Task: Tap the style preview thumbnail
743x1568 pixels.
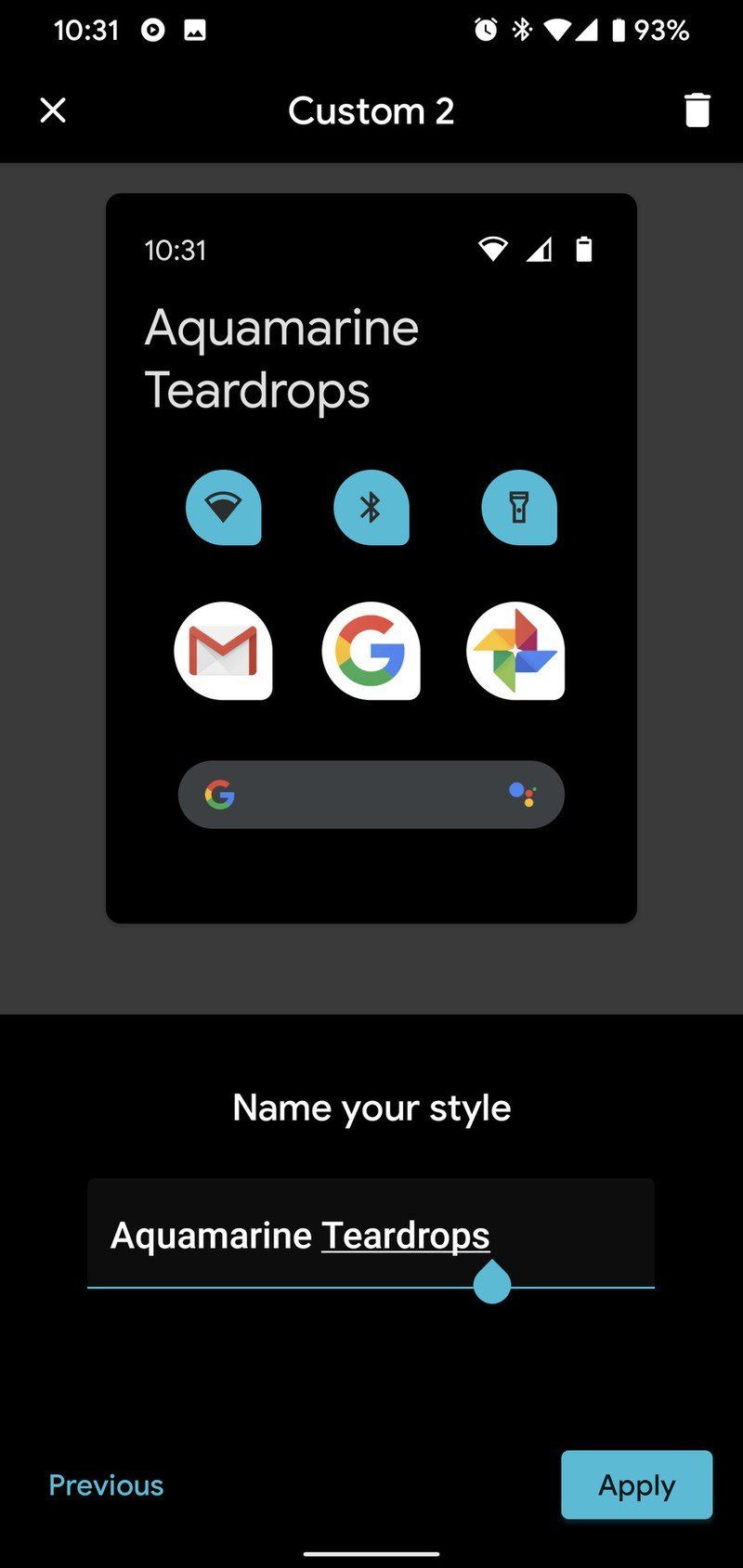Action: [x=371, y=557]
